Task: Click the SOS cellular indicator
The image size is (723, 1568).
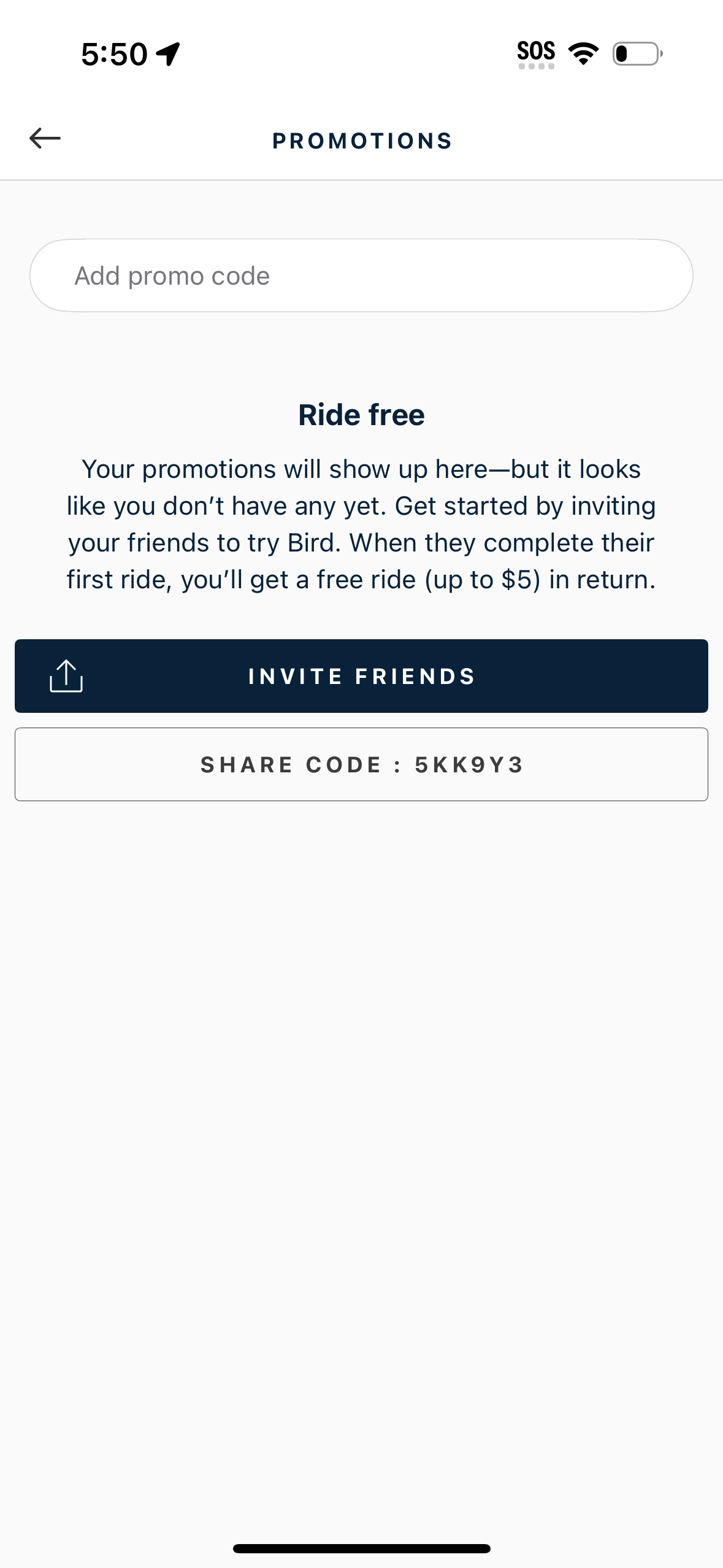Action: pos(537,52)
